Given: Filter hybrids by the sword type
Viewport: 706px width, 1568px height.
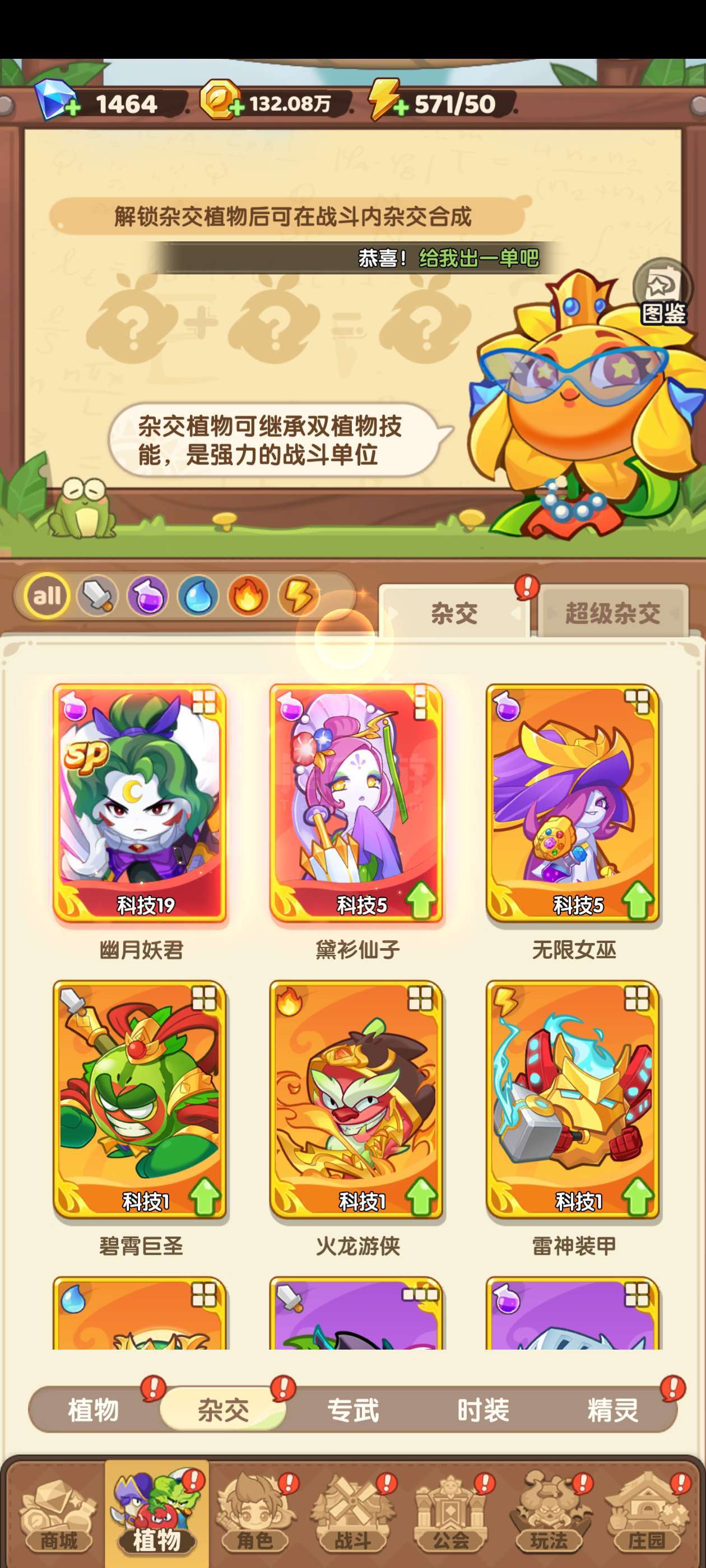Looking at the screenshot, I should pyautogui.click(x=97, y=595).
